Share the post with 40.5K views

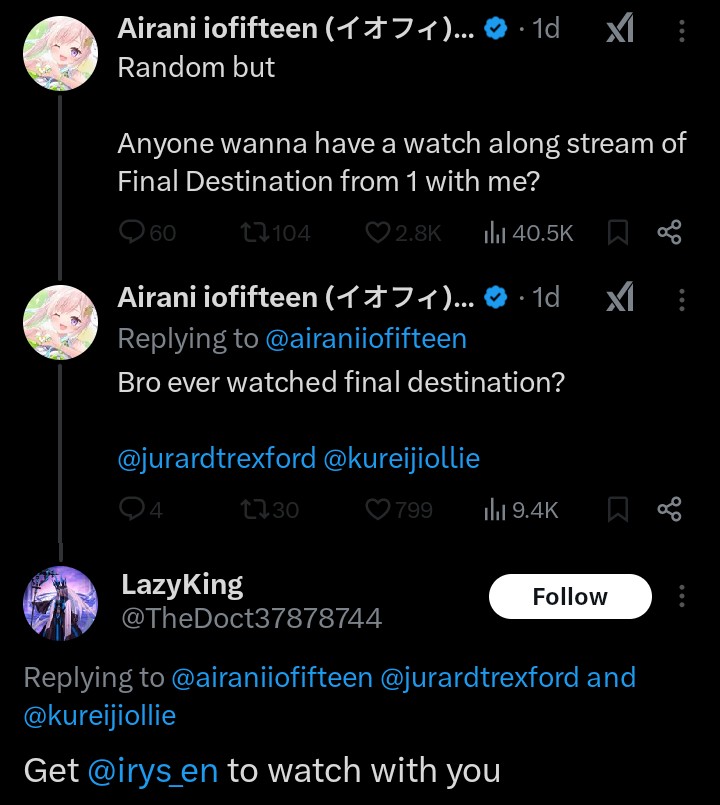670,233
